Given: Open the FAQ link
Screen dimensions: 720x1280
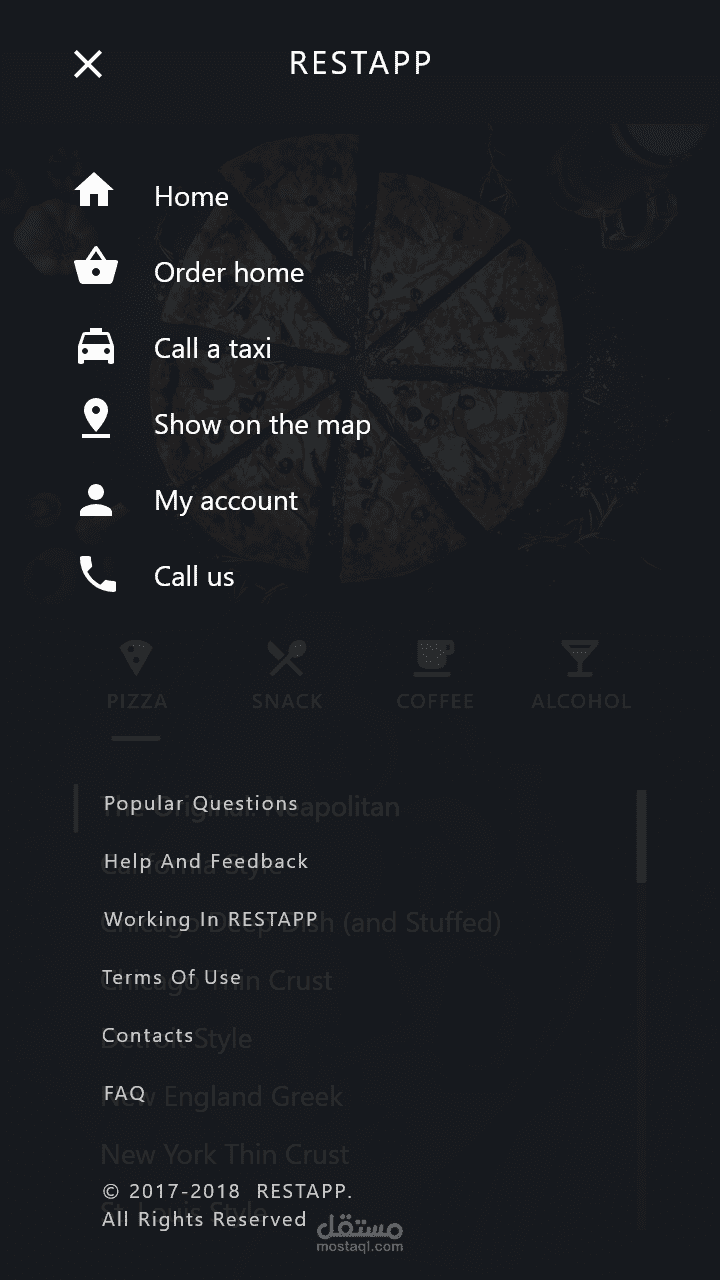Looking at the screenshot, I should 125,1094.
